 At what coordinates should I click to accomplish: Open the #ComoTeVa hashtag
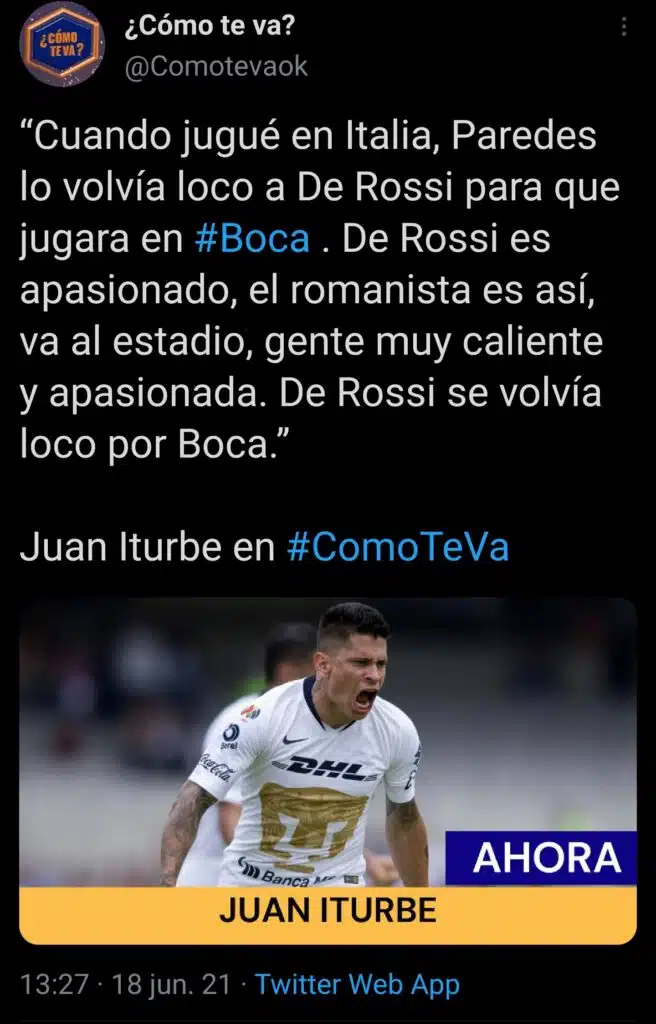coord(397,547)
